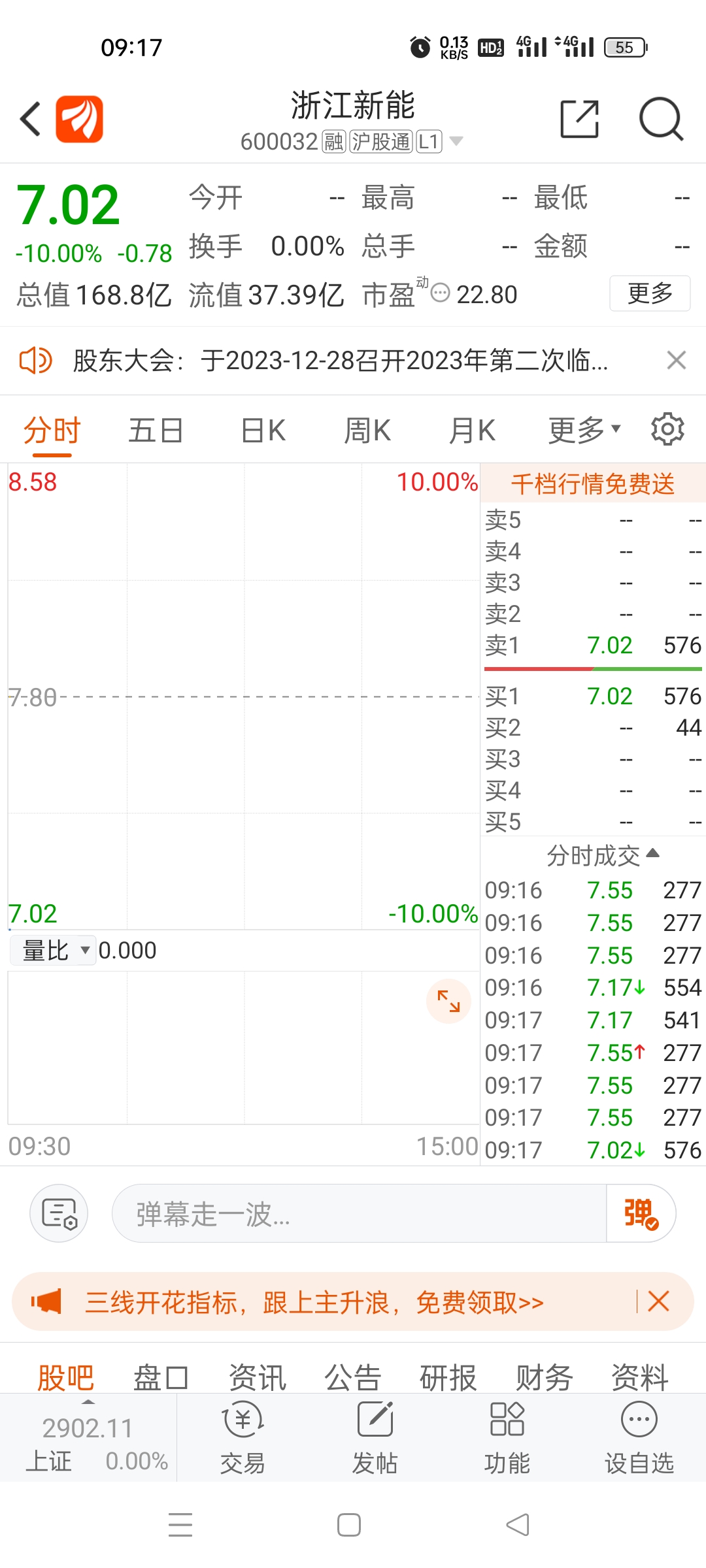Open the search magnifier
This screenshot has height=1568, width=706.
coord(661,119)
